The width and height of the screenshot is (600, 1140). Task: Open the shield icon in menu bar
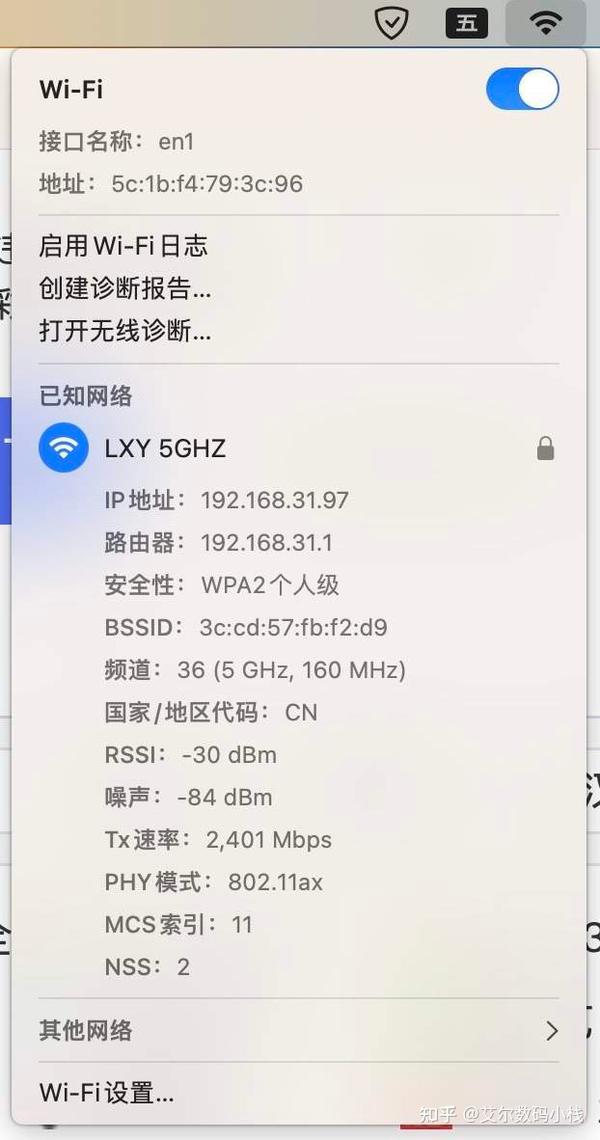click(x=391, y=23)
